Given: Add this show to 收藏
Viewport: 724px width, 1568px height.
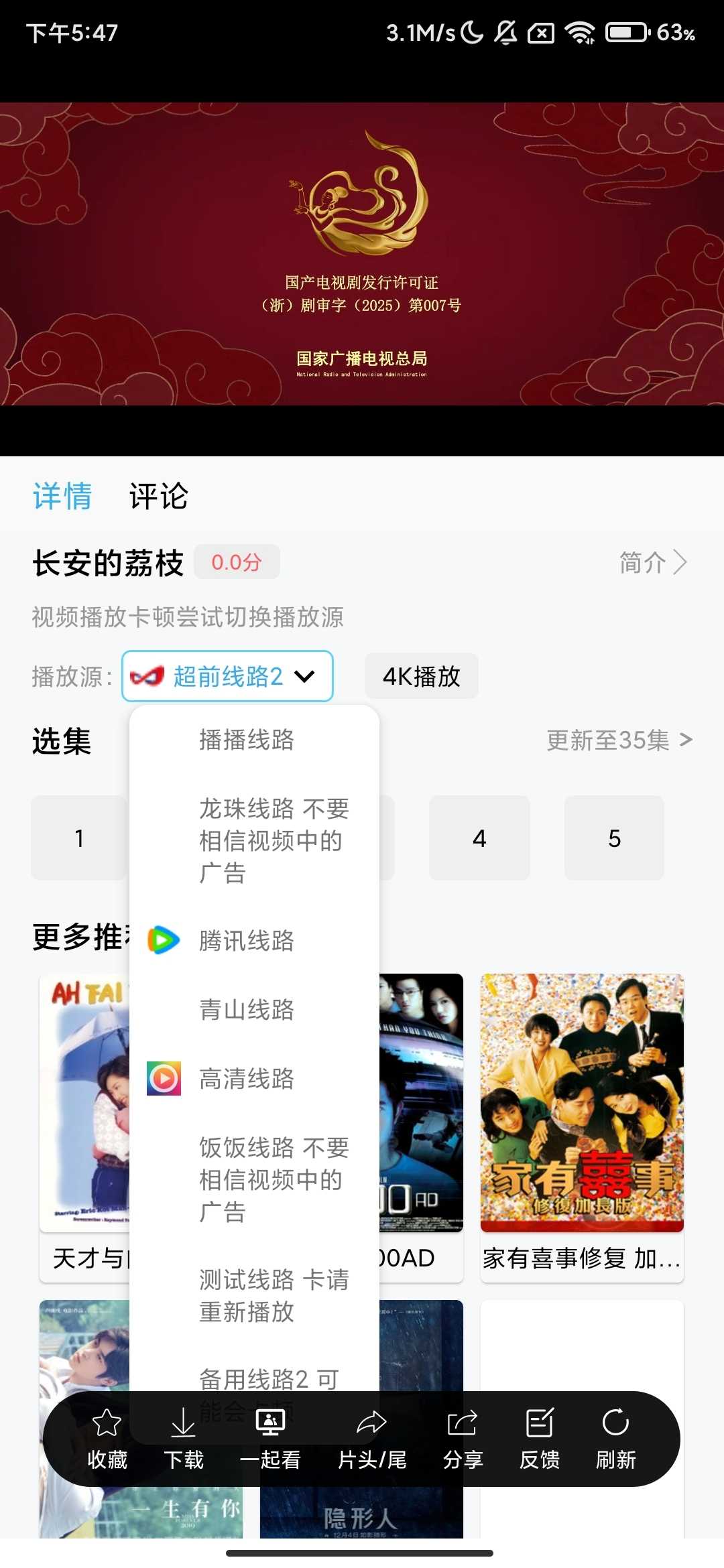Looking at the screenshot, I should 107,1438.
